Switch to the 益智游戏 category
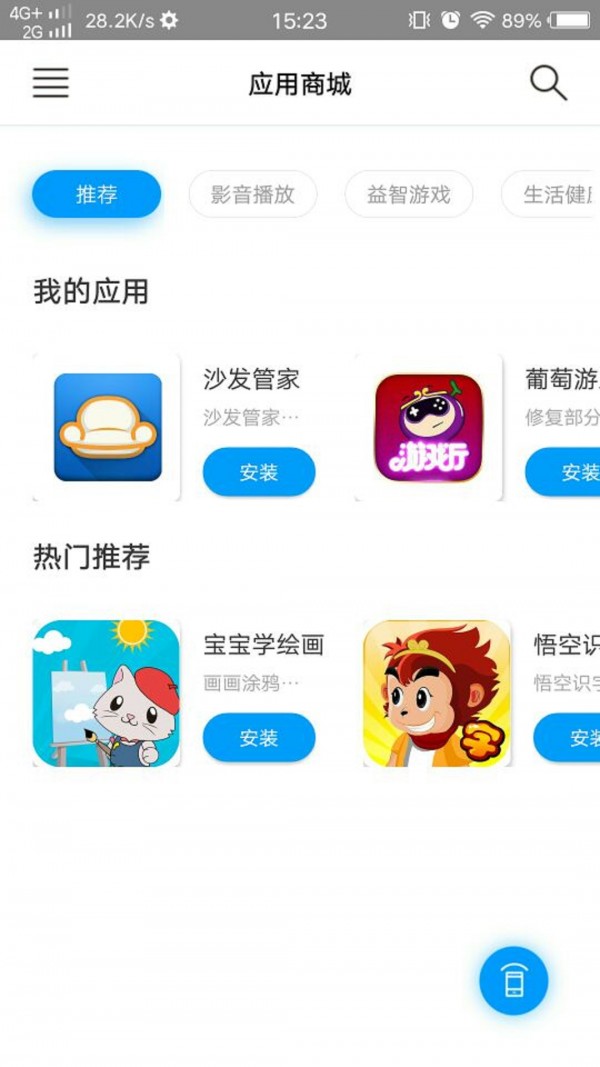This screenshot has height=1067, width=600. (408, 194)
